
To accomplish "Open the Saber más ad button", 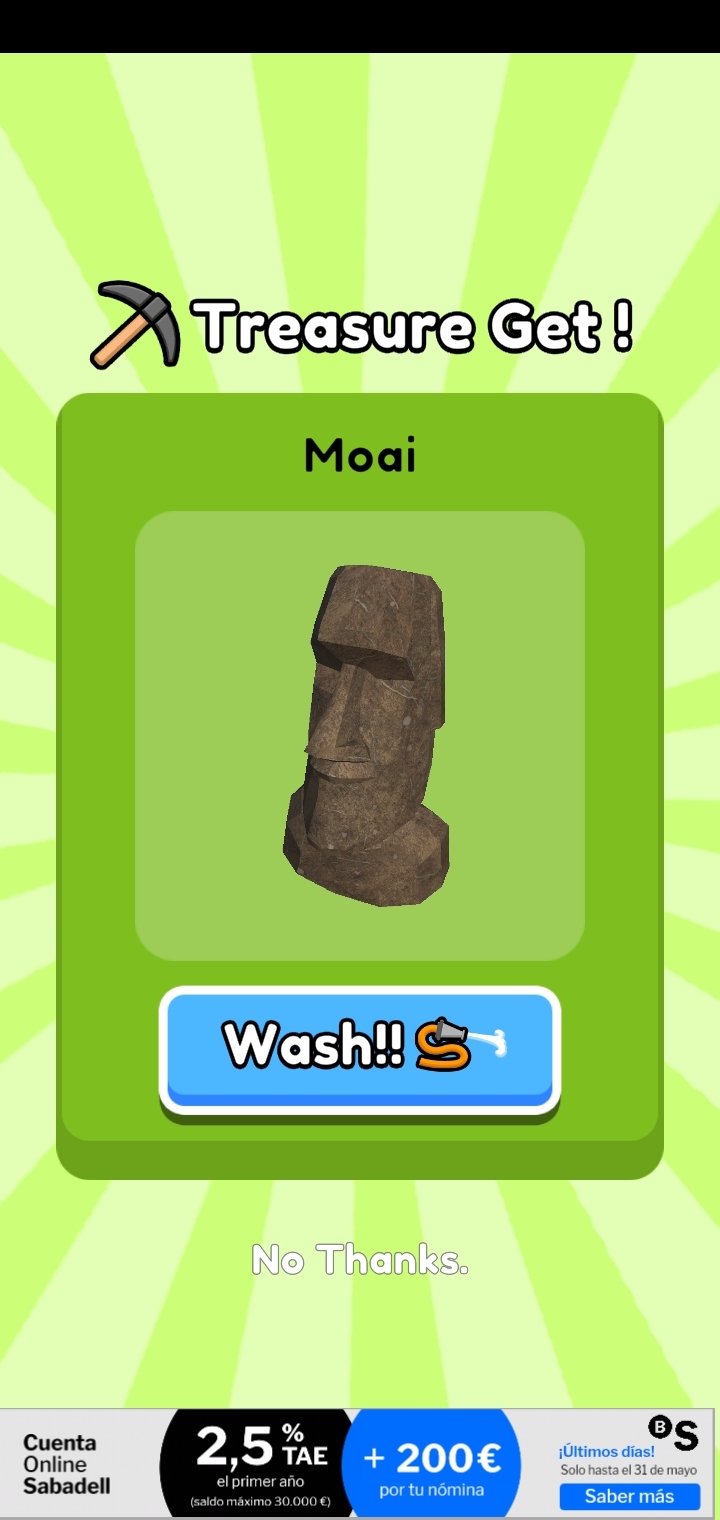I will 629,1496.
